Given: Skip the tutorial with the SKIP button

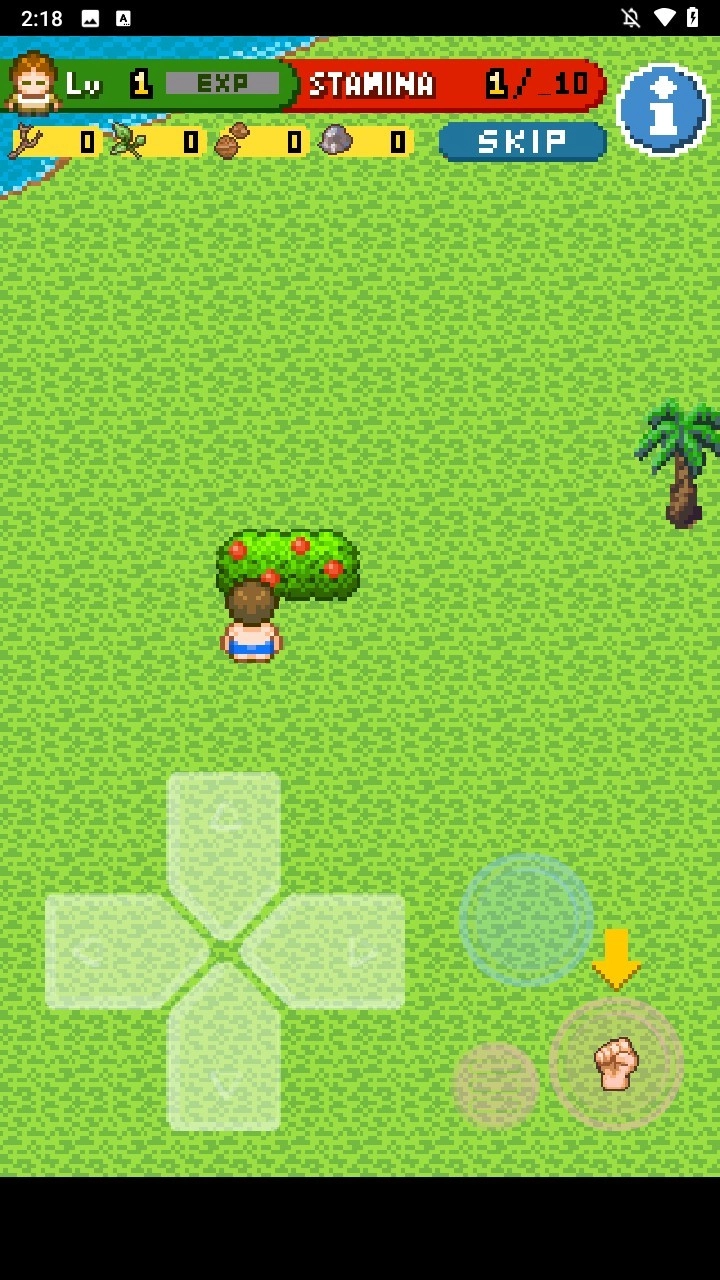Looking at the screenshot, I should tap(522, 142).
